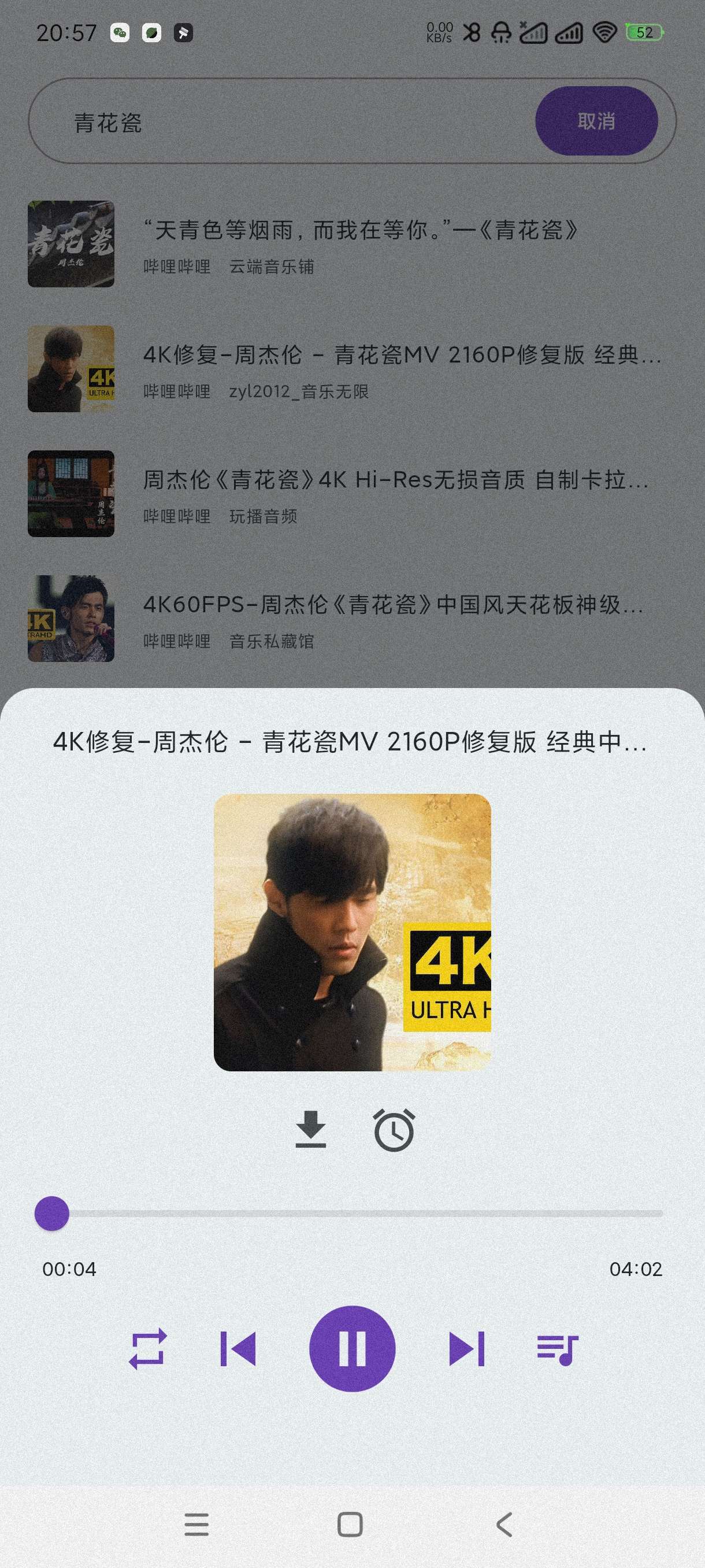Open the sleep timer alarm icon
The image size is (705, 1568).
[x=394, y=1130]
